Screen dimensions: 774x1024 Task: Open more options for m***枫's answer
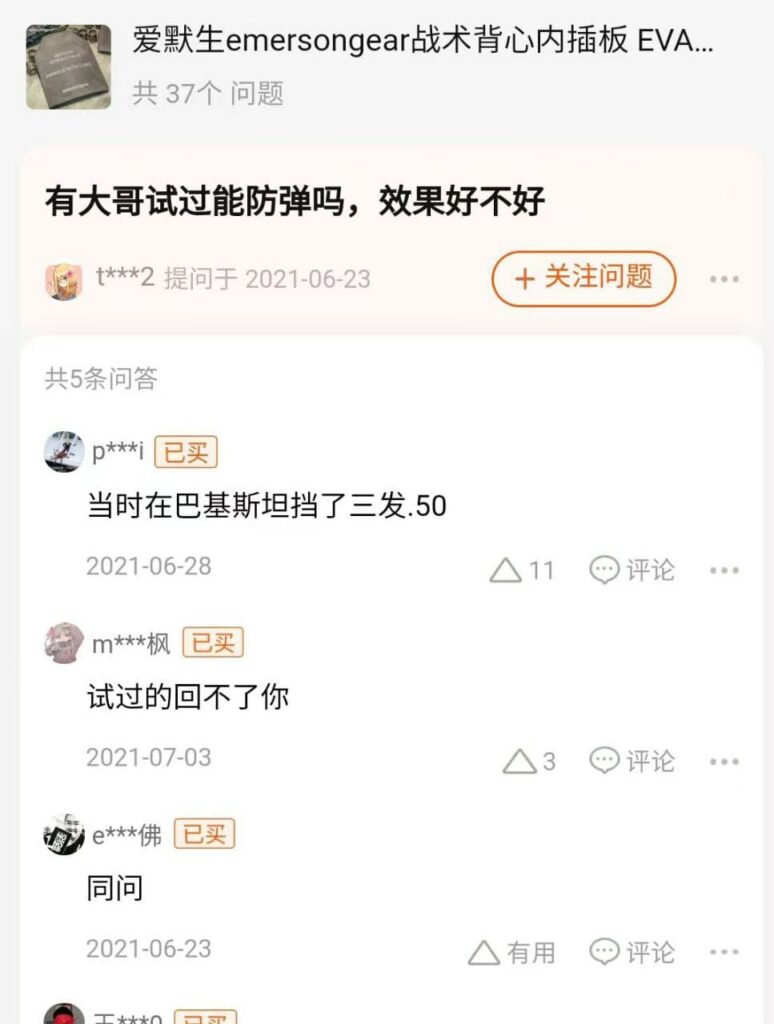[x=724, y=761]
